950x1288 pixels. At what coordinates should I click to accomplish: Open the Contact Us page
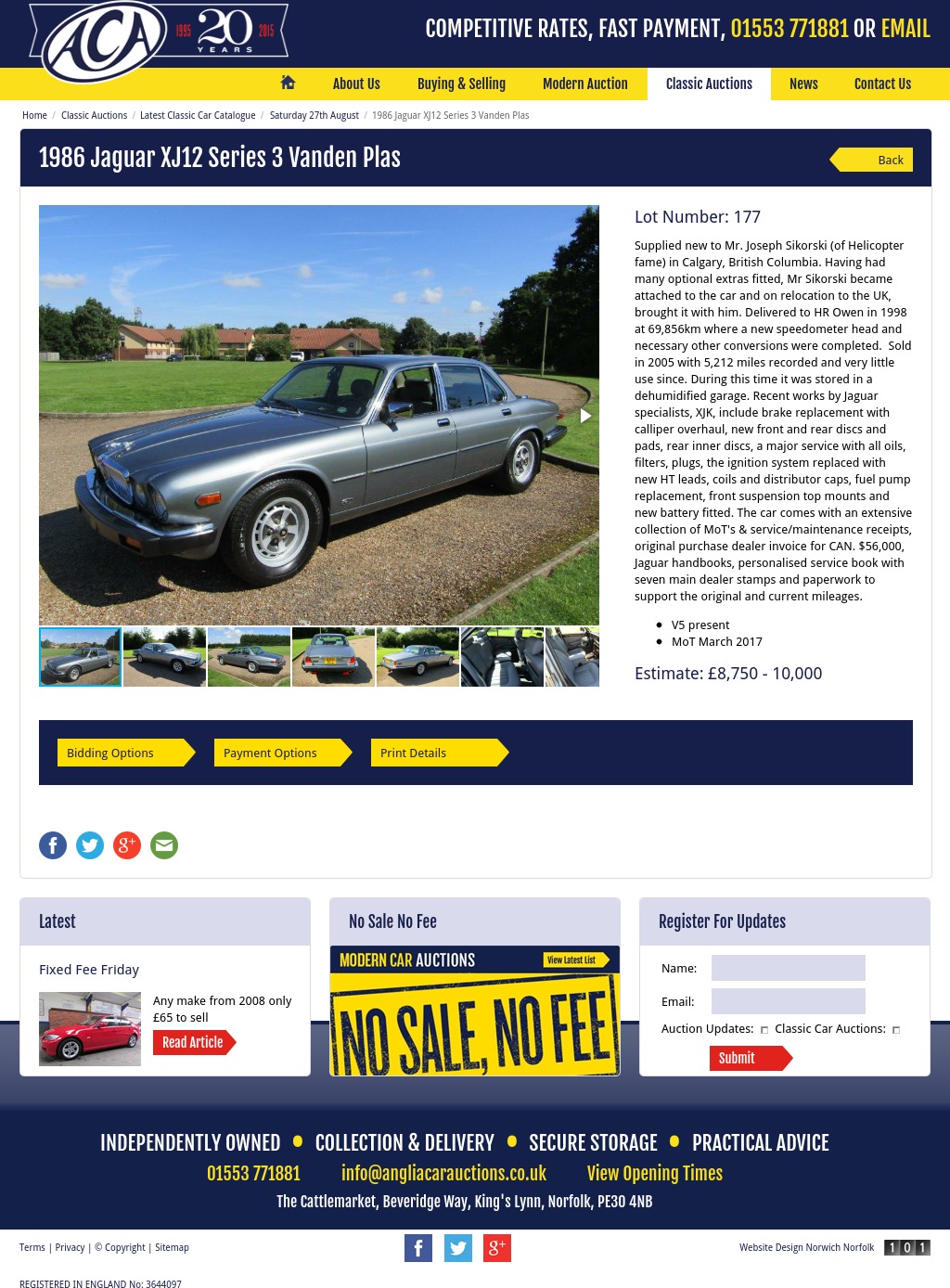[x=882, y=84]
